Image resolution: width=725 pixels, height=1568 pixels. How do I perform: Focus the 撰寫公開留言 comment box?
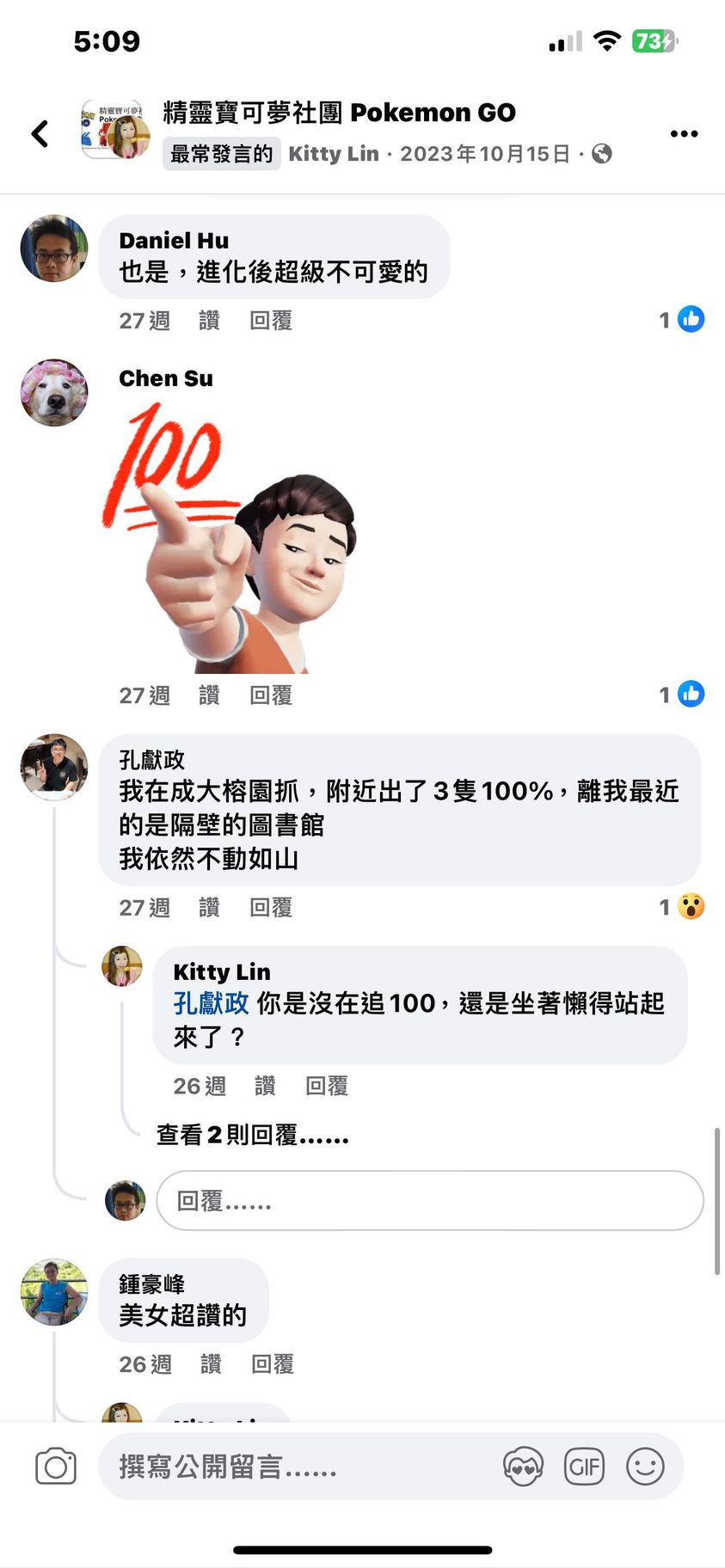[292, 1467]
